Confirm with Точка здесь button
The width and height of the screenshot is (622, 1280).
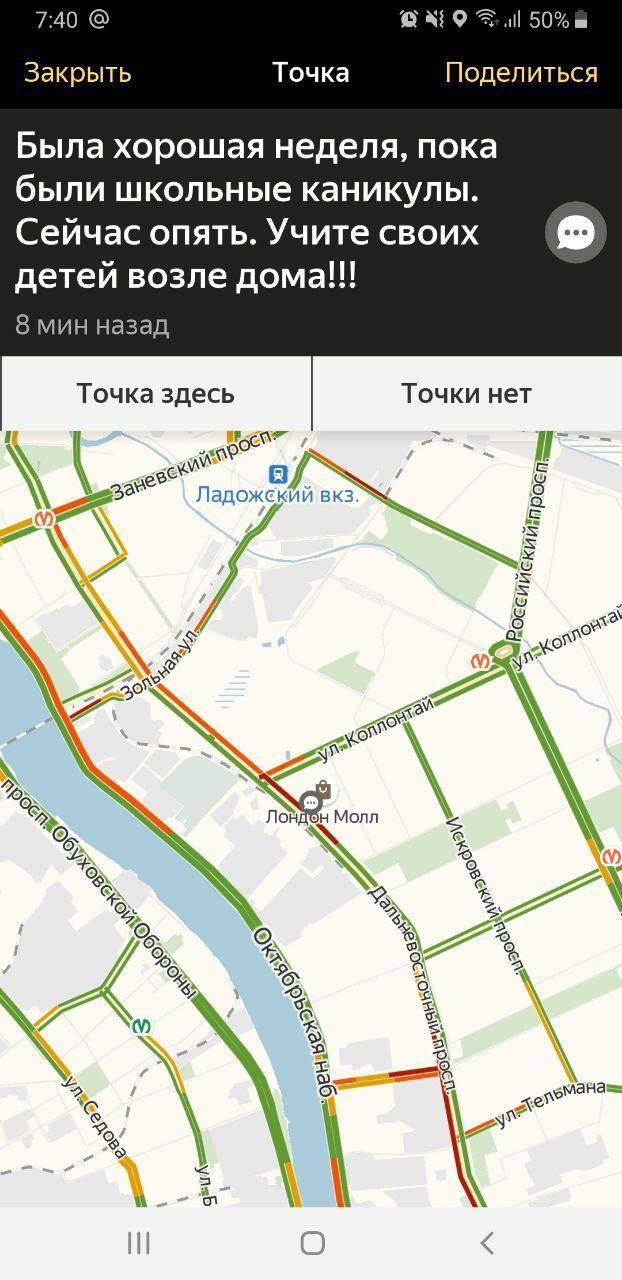[x=156, y=394]
